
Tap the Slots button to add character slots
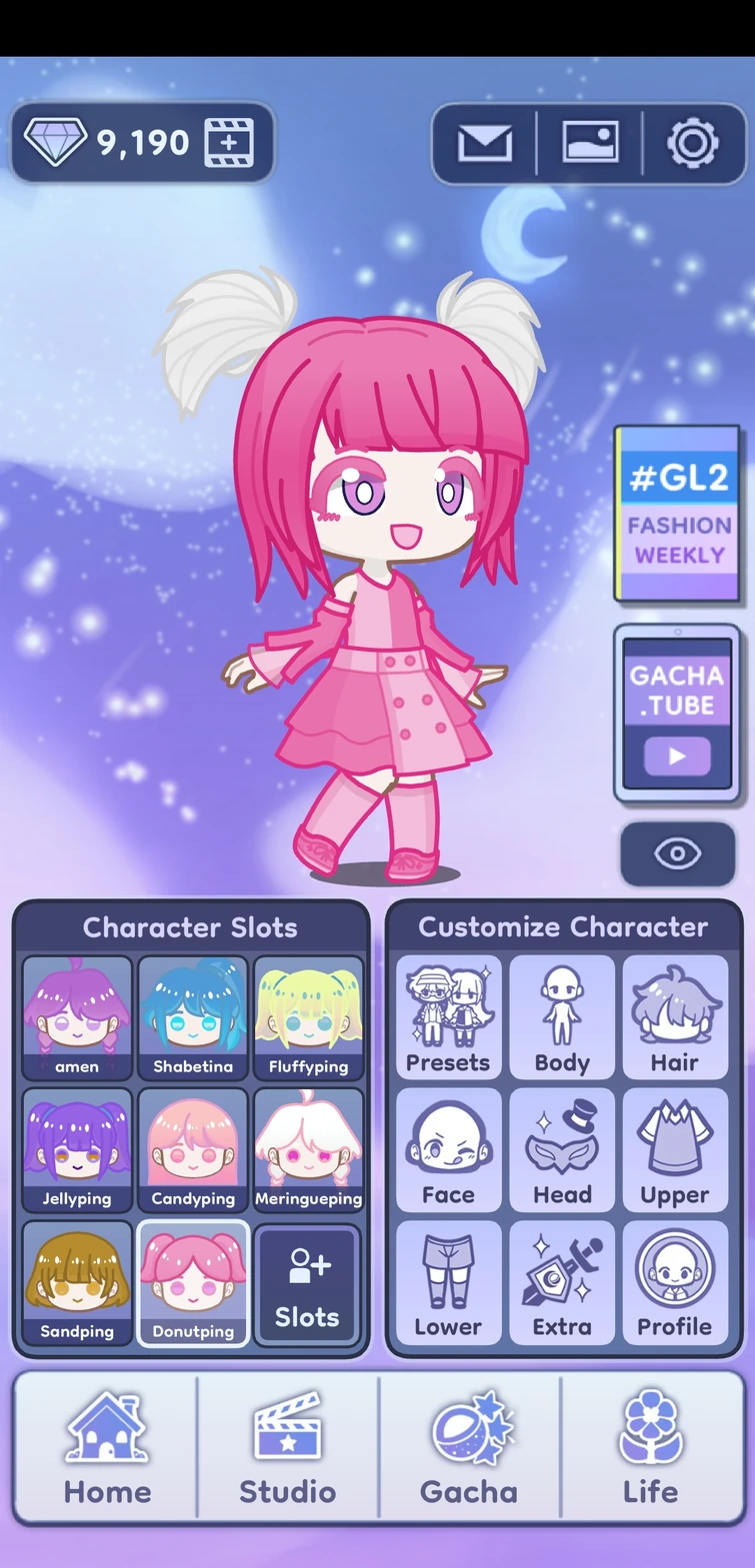[x=308, y=1283]
